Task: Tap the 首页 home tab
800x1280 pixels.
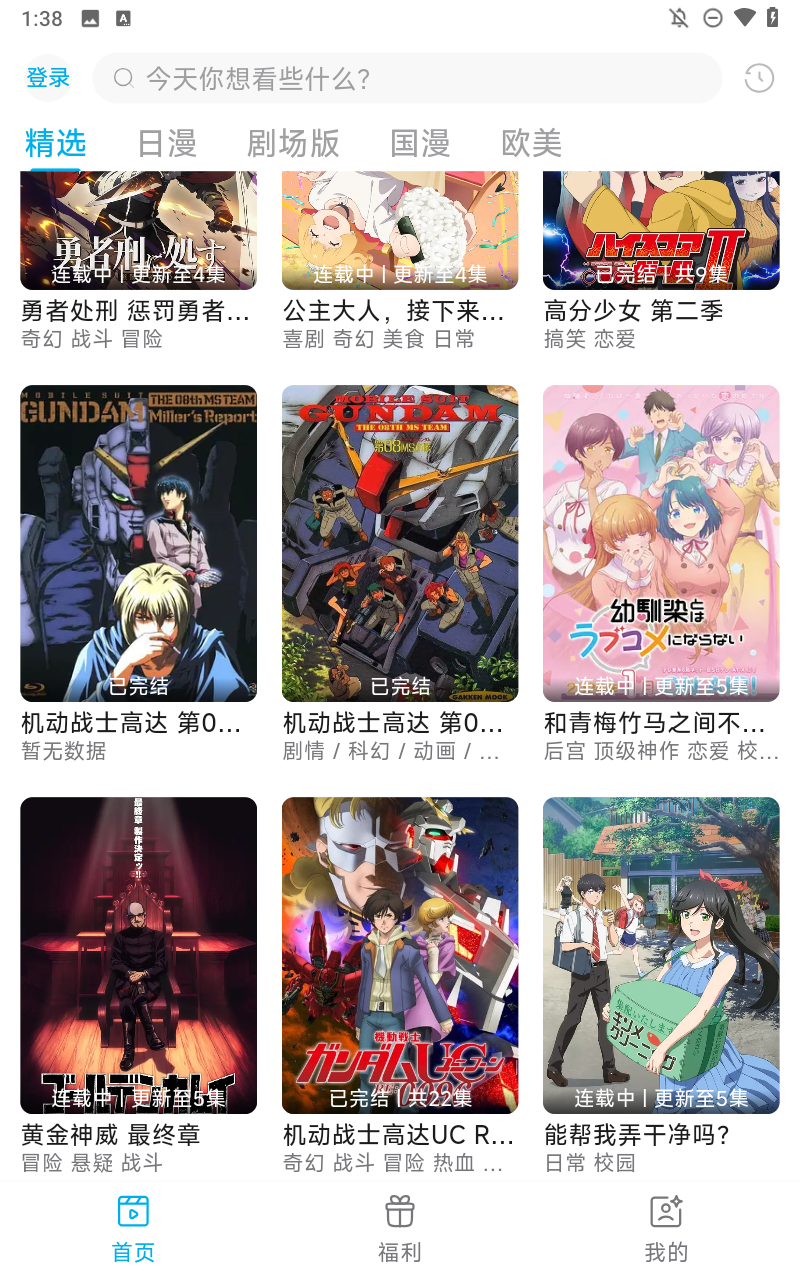Action: [x=133, y=1230]
